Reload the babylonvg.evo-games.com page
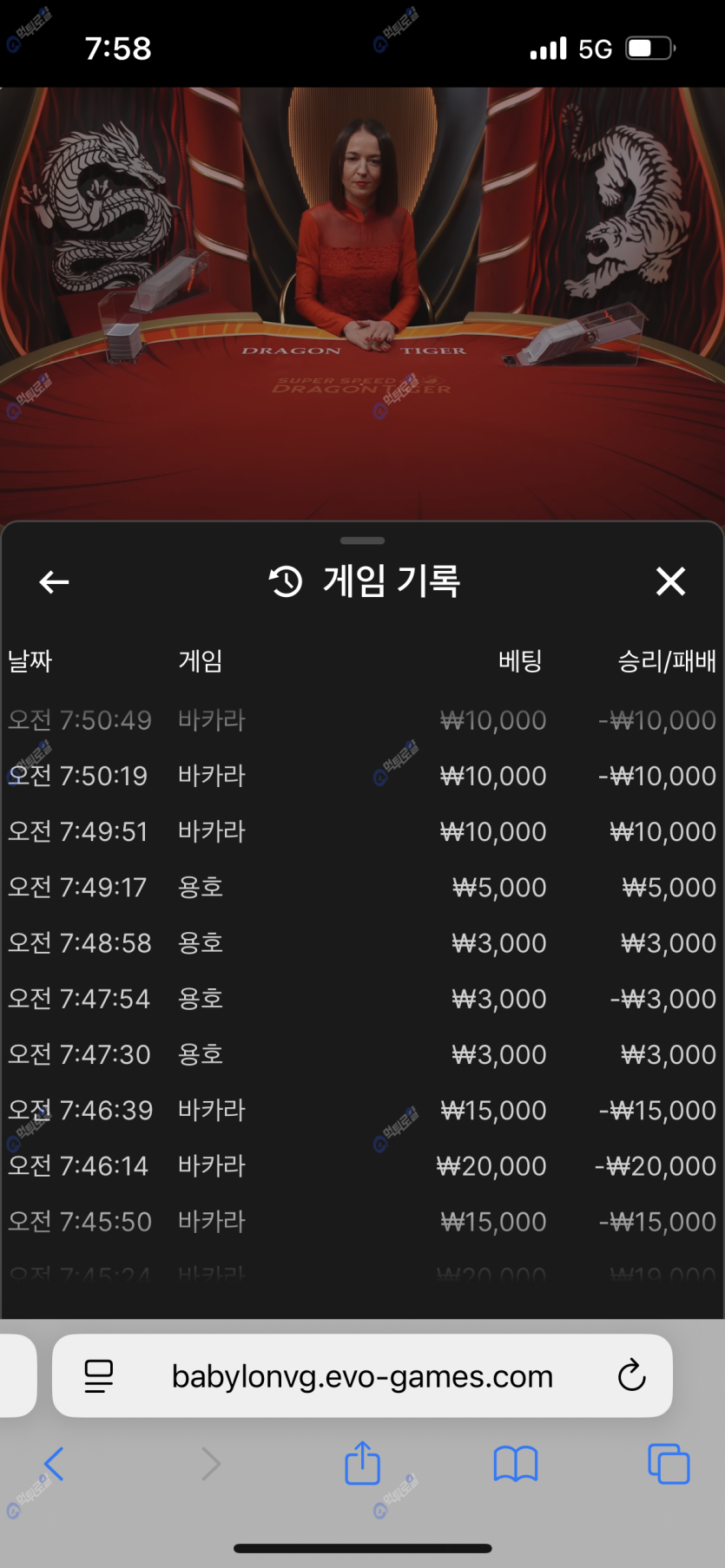Screen dimensions: 725x1568 click(x=631, y=1376)
